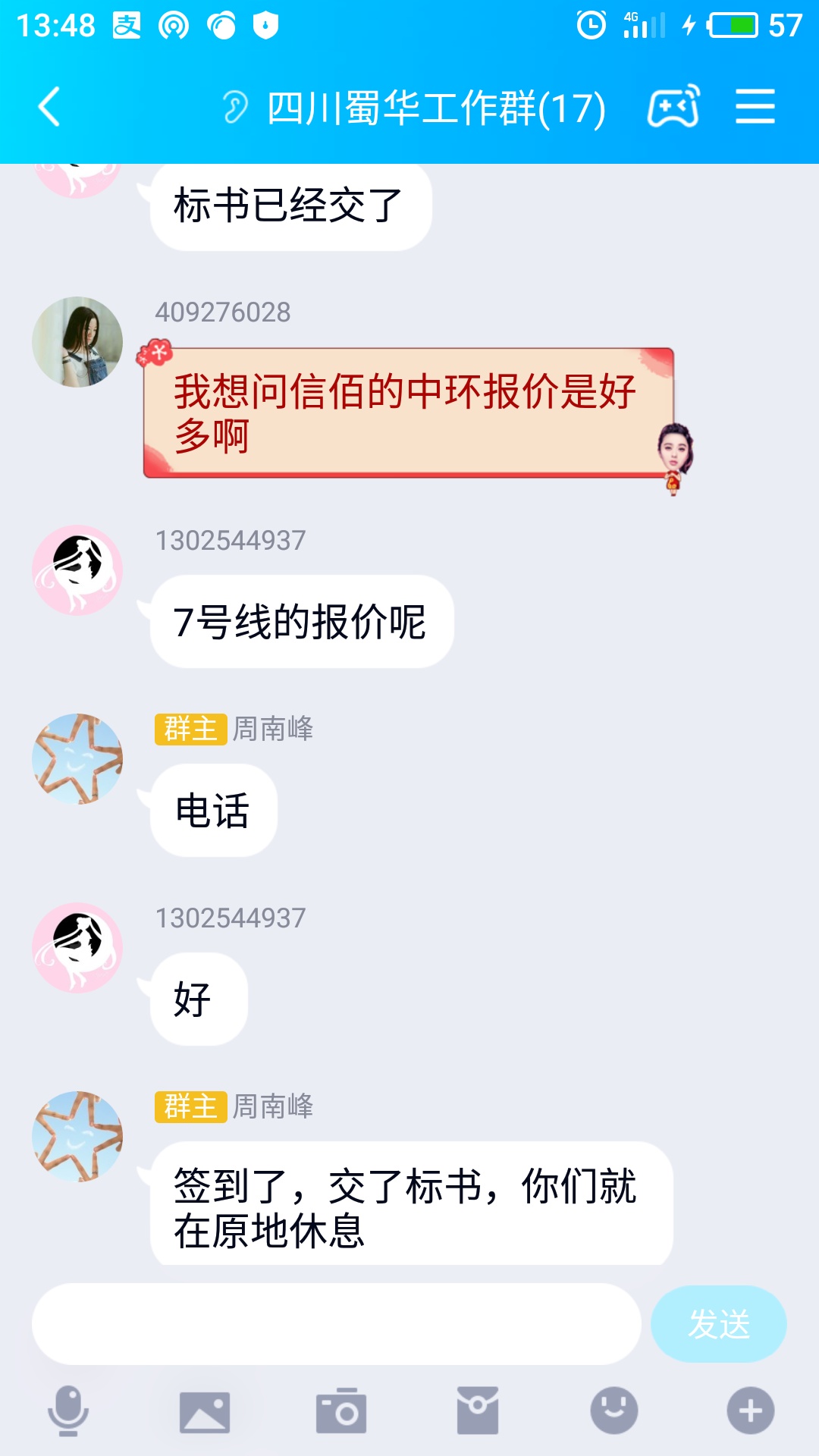Open the red envelope icon
819x1456 pixels.
[478, 1411]
